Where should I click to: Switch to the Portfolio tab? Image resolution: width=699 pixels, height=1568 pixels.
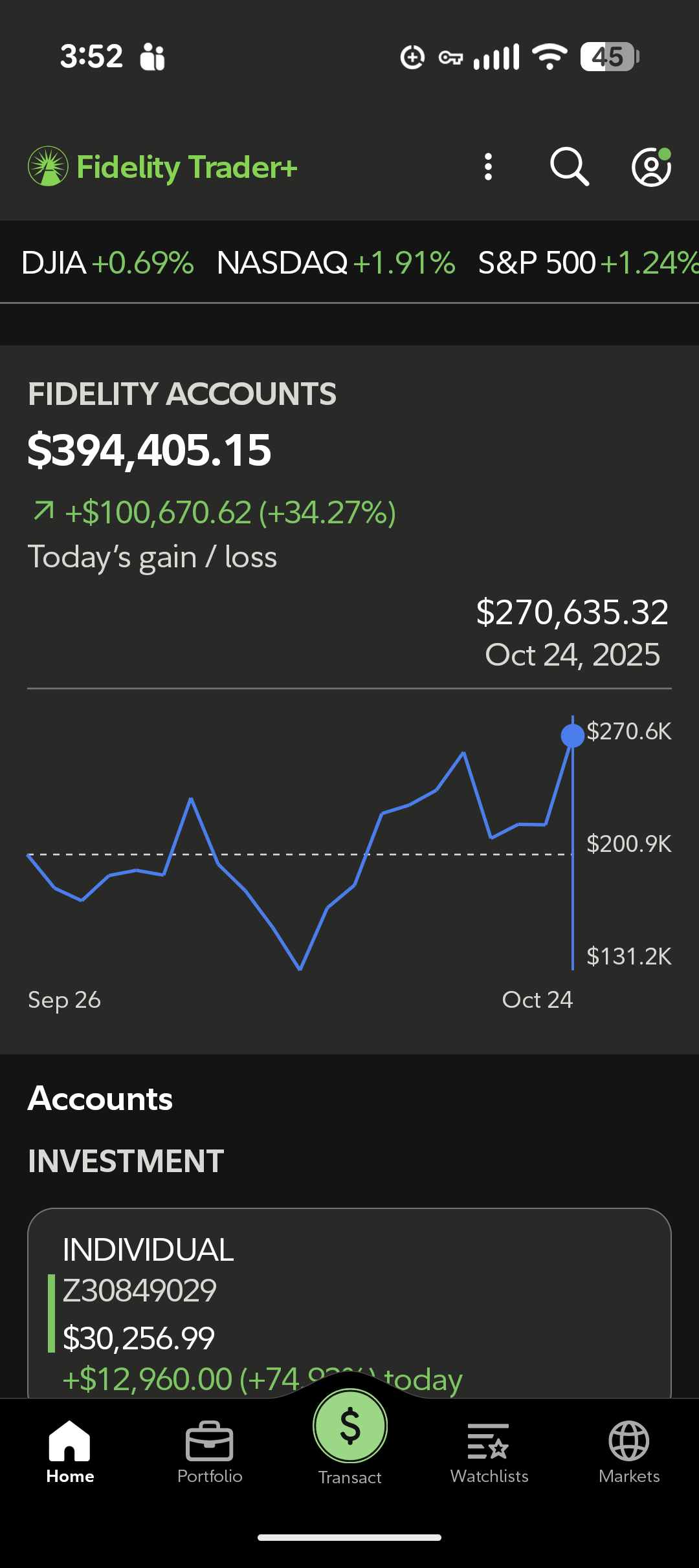[x=210, y=1452]
